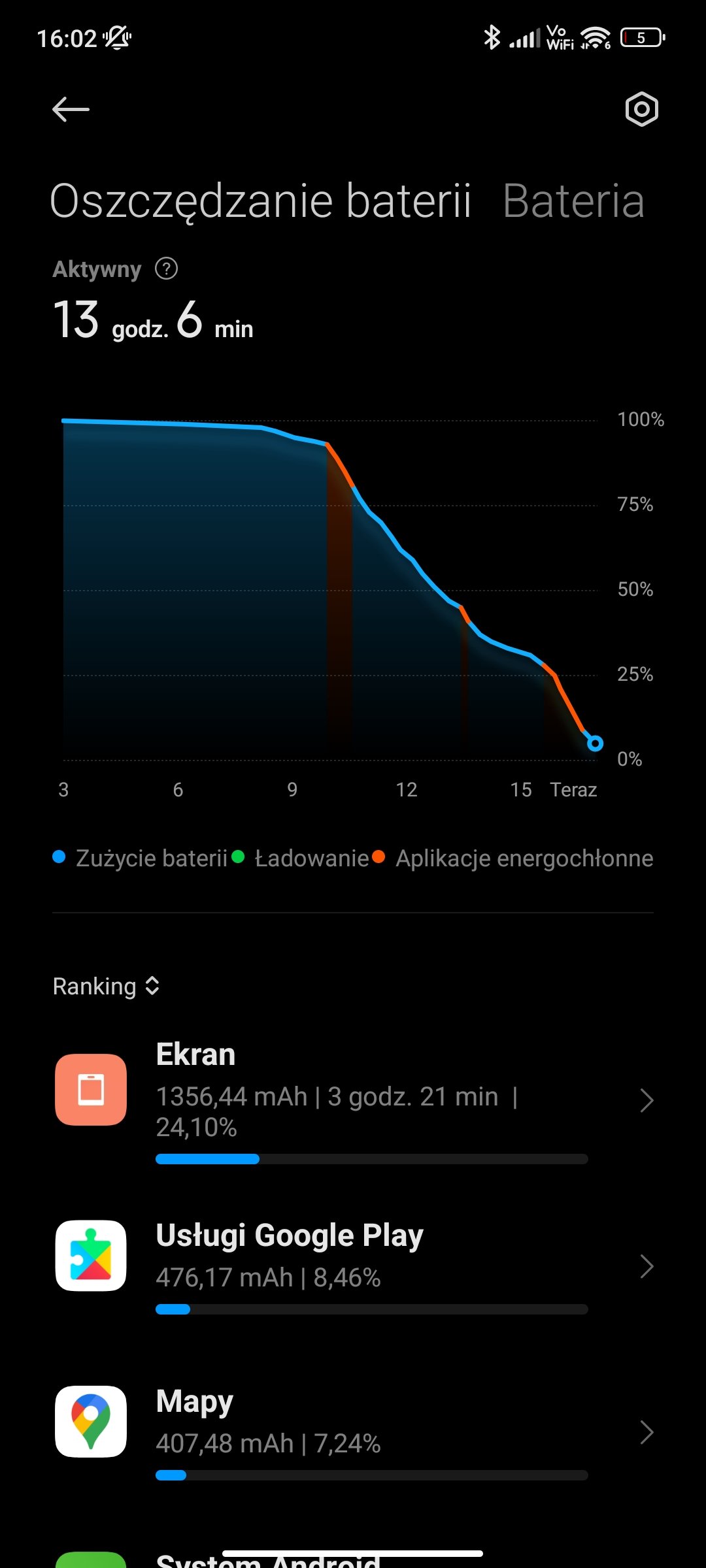This screenshot has width=706, height=1568.
Task: Switch to the Bateria tab
Action: click(573, 201)
